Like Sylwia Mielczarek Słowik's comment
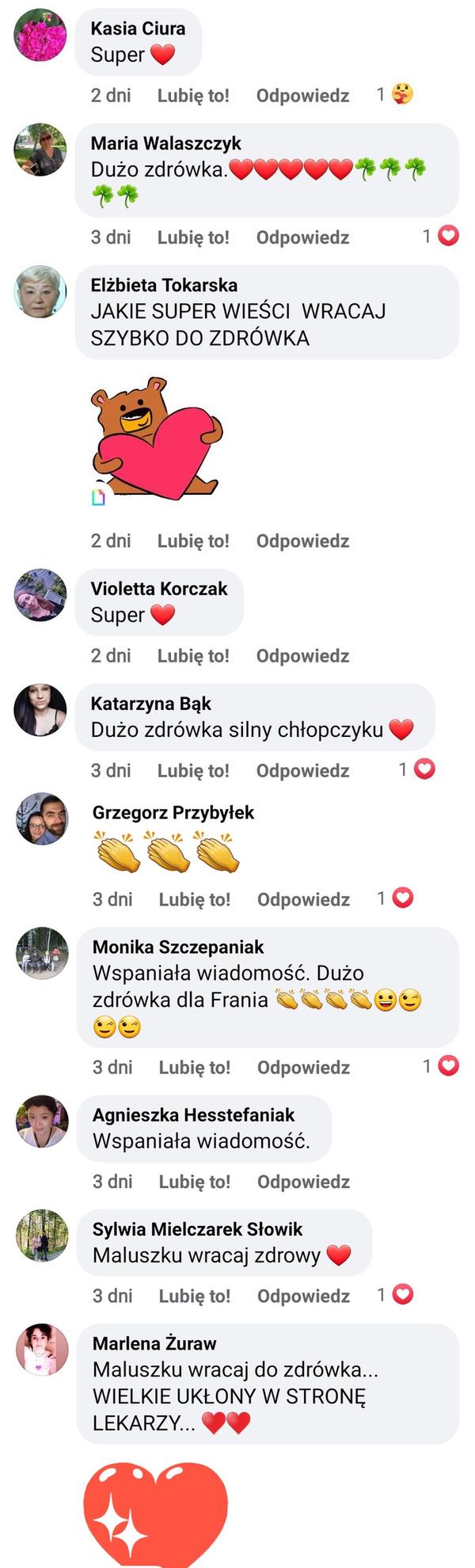The width and height of the screenshot is (475, 1568). tap(194, 1297)
